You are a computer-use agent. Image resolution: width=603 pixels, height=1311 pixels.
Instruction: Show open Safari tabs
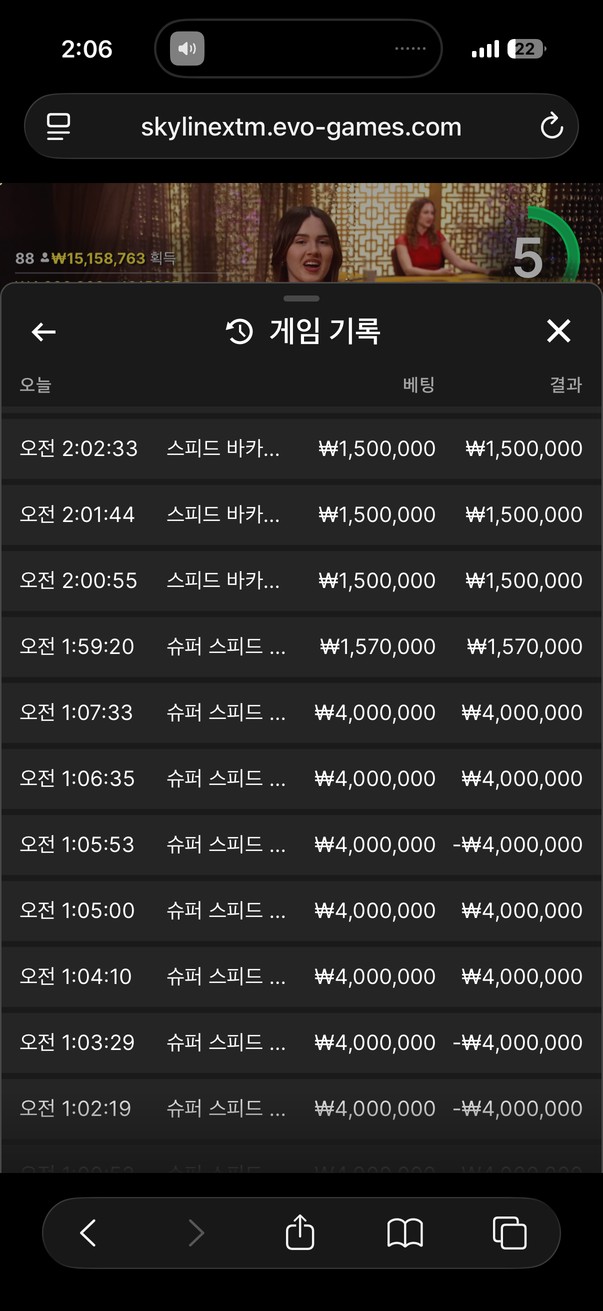coord(510,1233)
